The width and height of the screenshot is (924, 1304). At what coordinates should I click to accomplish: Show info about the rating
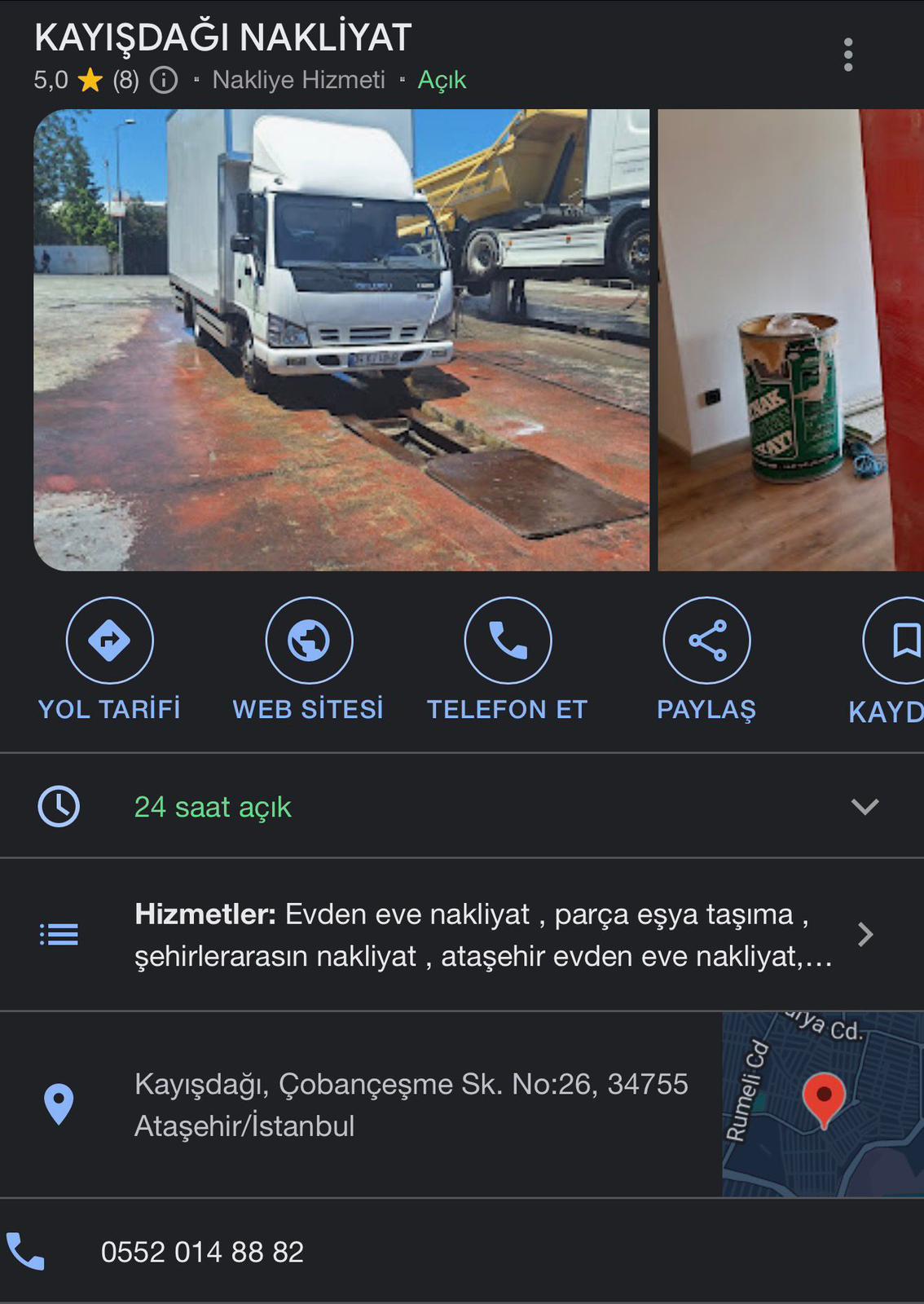[164, 80]
